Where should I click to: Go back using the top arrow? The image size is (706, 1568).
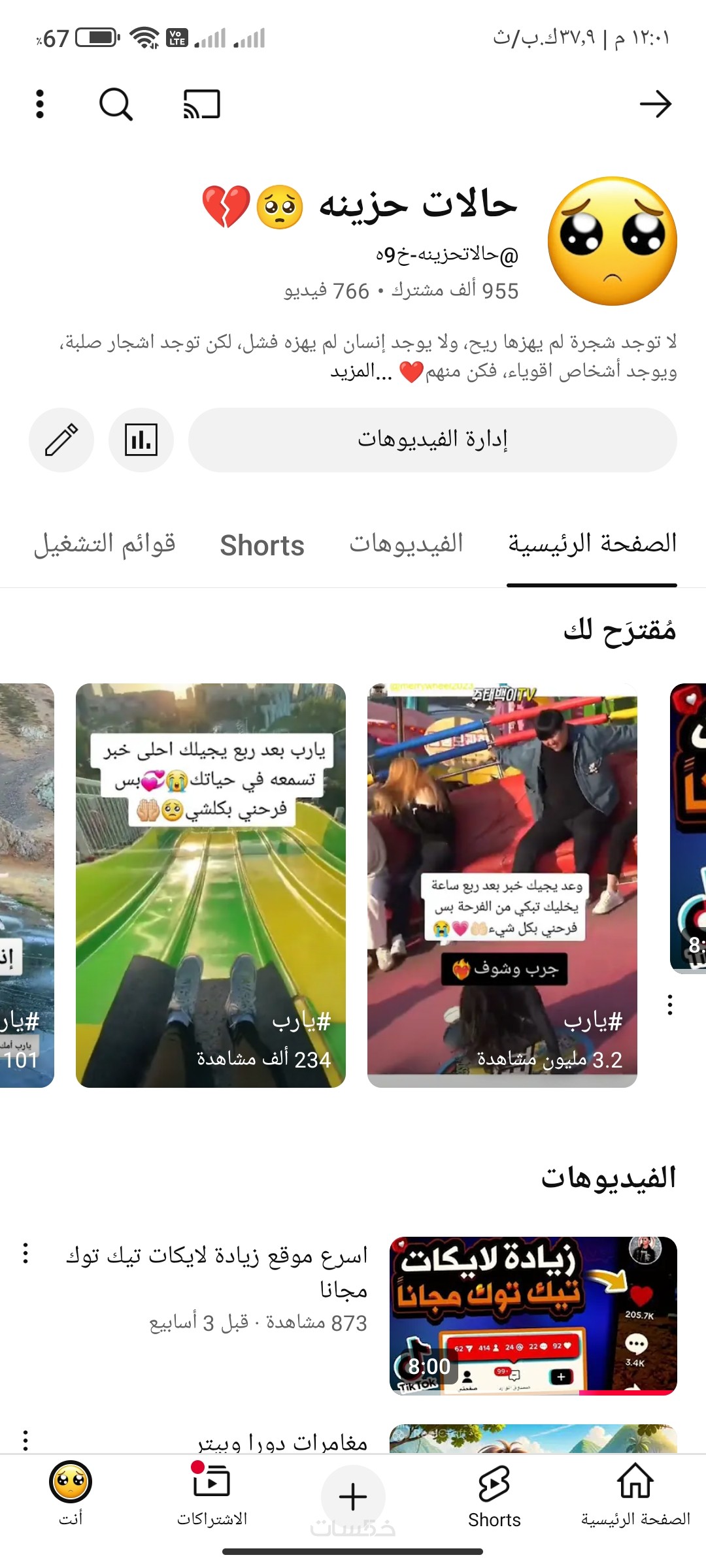[x=655, y=105]
